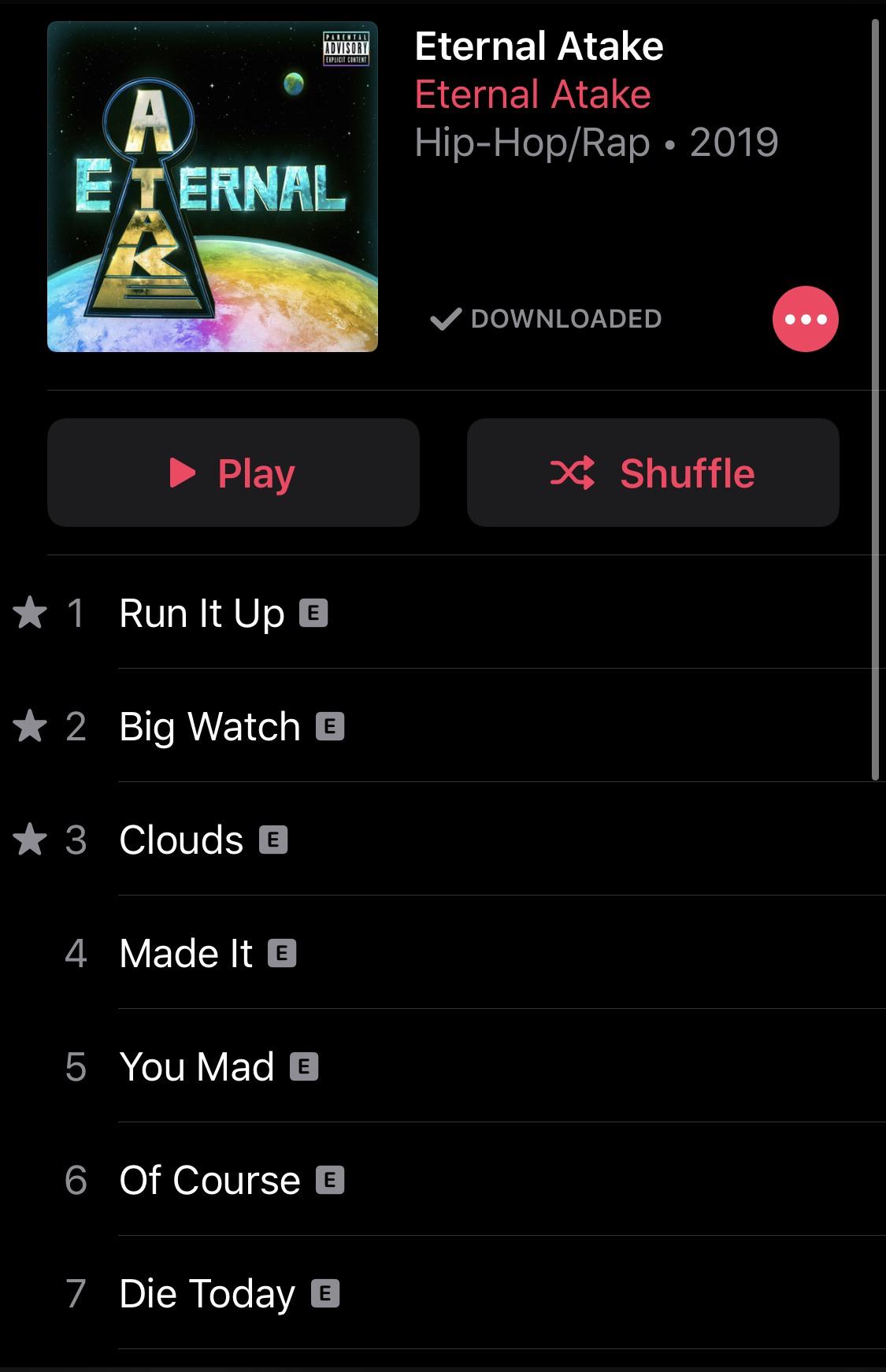Tap the Play triangle icon
This screenshot has width=886, height=1372.
183,473
